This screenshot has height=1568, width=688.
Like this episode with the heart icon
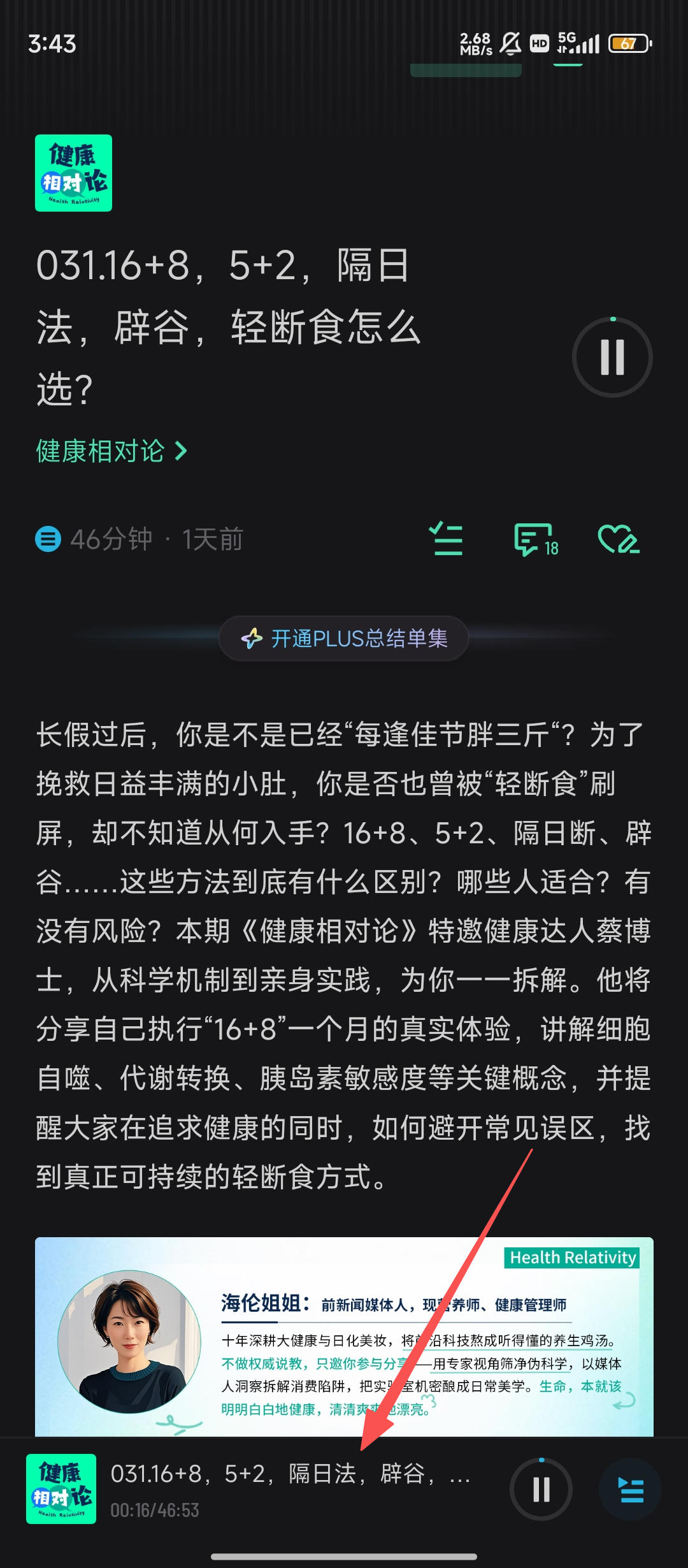[618, 539]
